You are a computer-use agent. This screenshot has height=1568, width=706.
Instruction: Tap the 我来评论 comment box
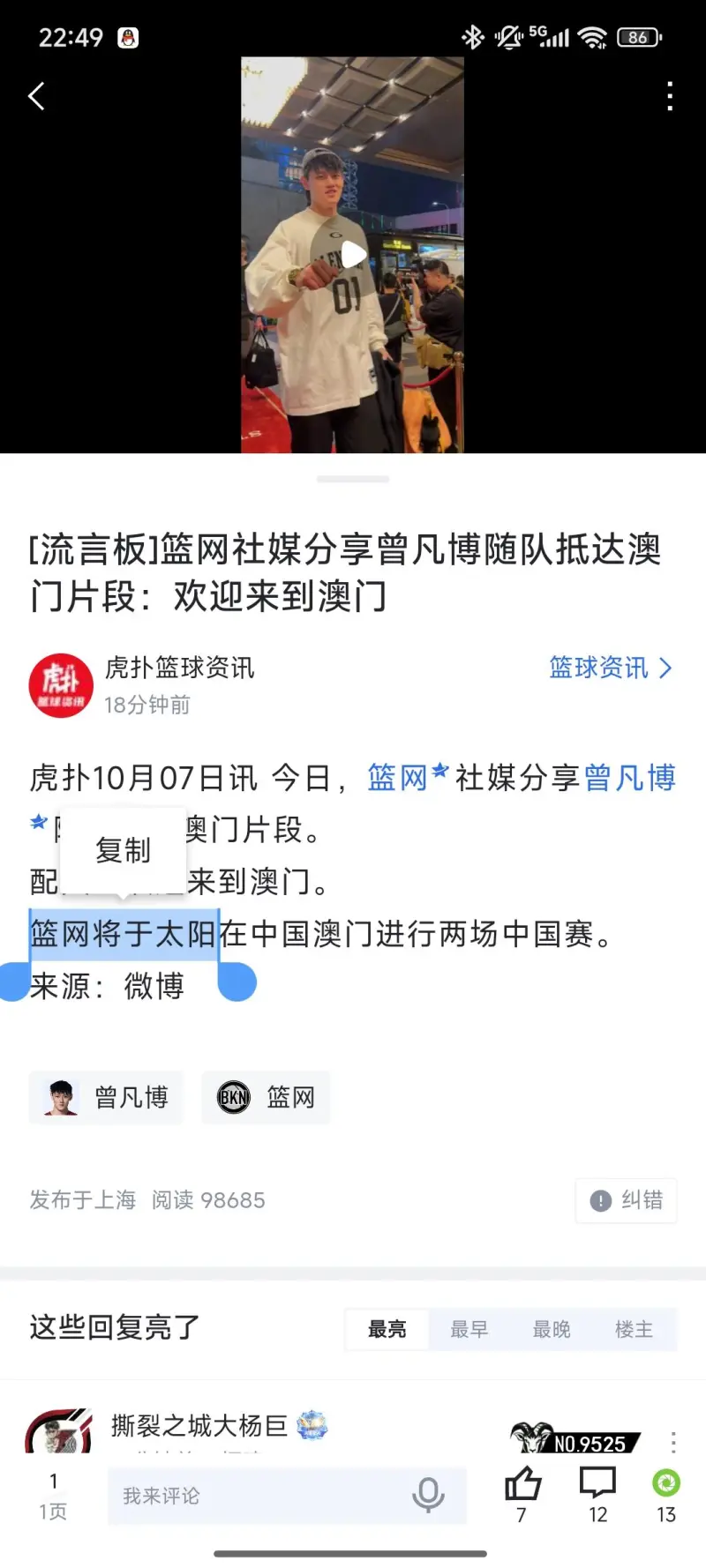(x=256, y=1496)
